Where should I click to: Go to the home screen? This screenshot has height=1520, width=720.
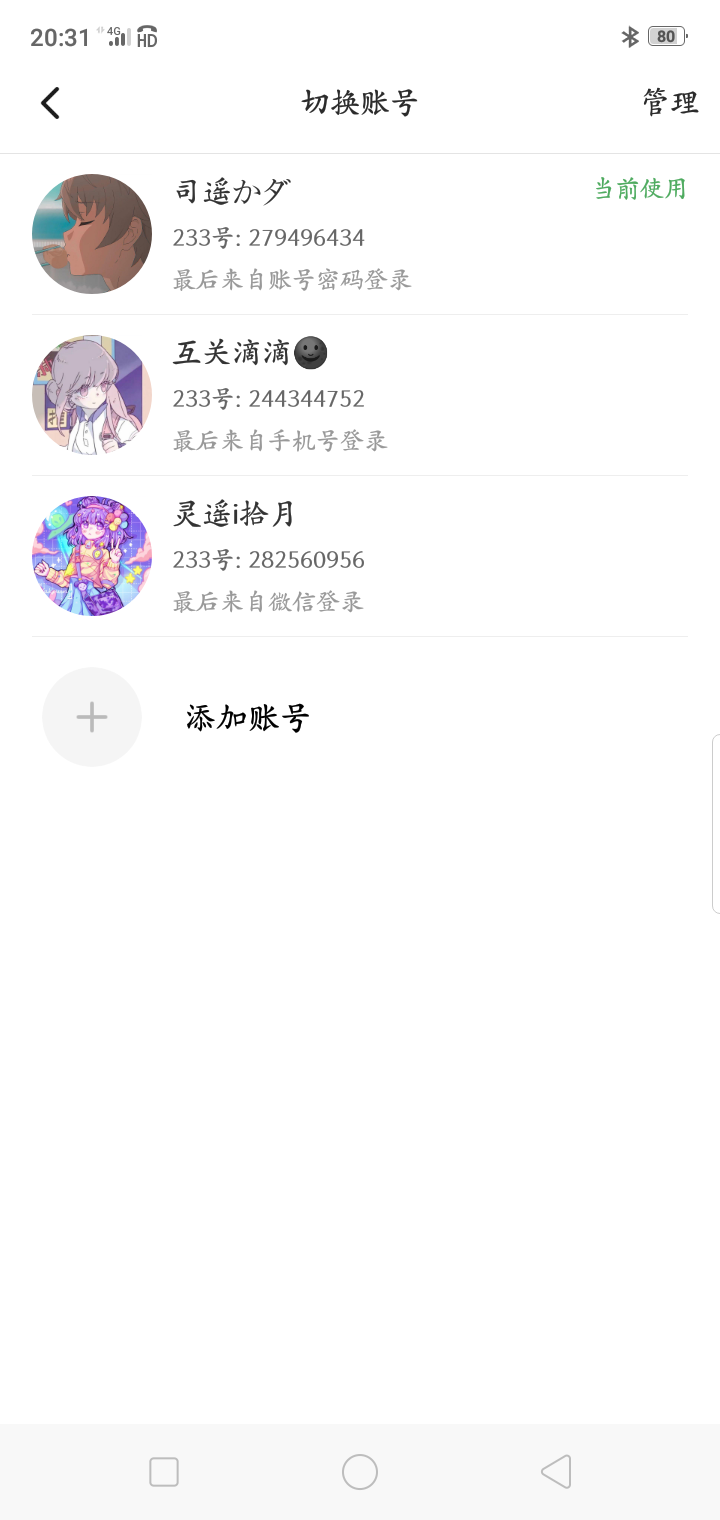pyautogui.click(x=360, y=1472)
